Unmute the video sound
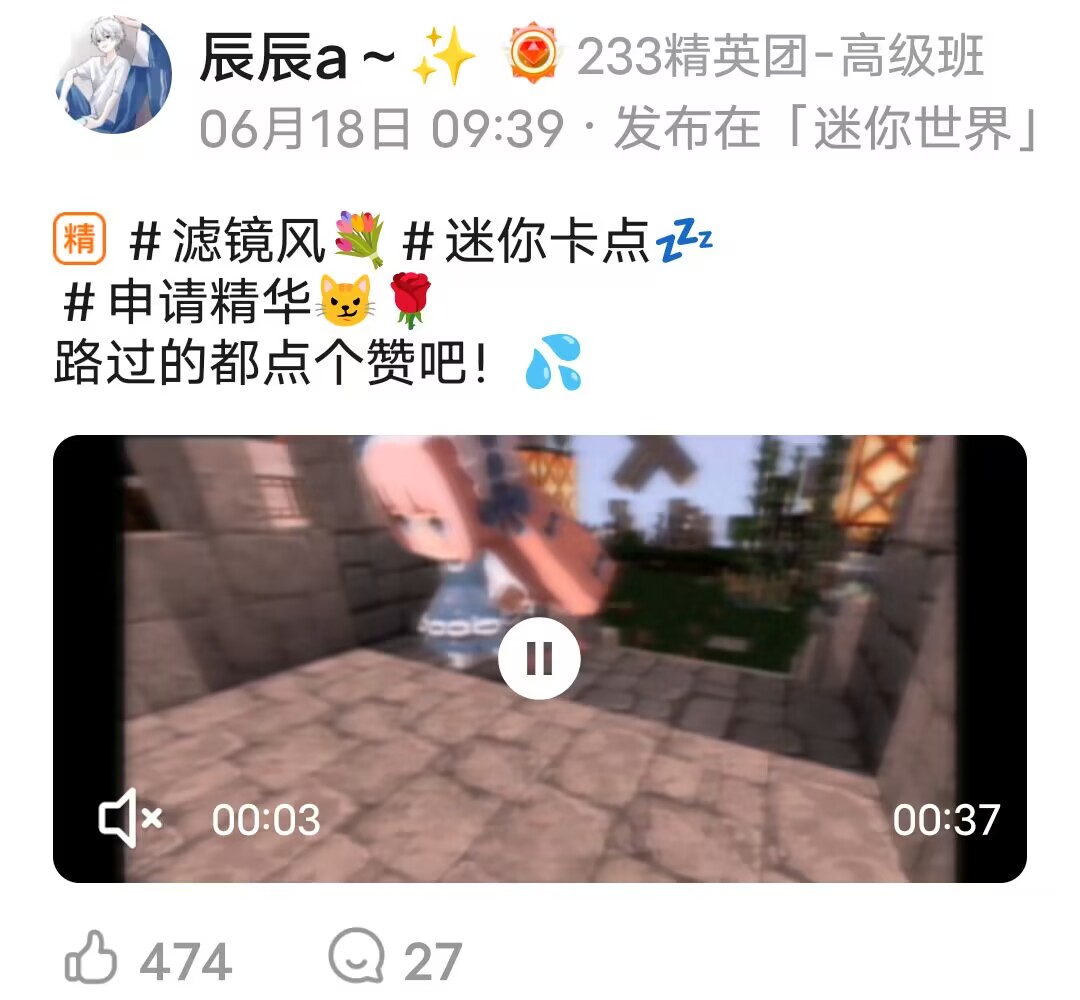This screenshot has width=1080, height=1000. [130, 819]
